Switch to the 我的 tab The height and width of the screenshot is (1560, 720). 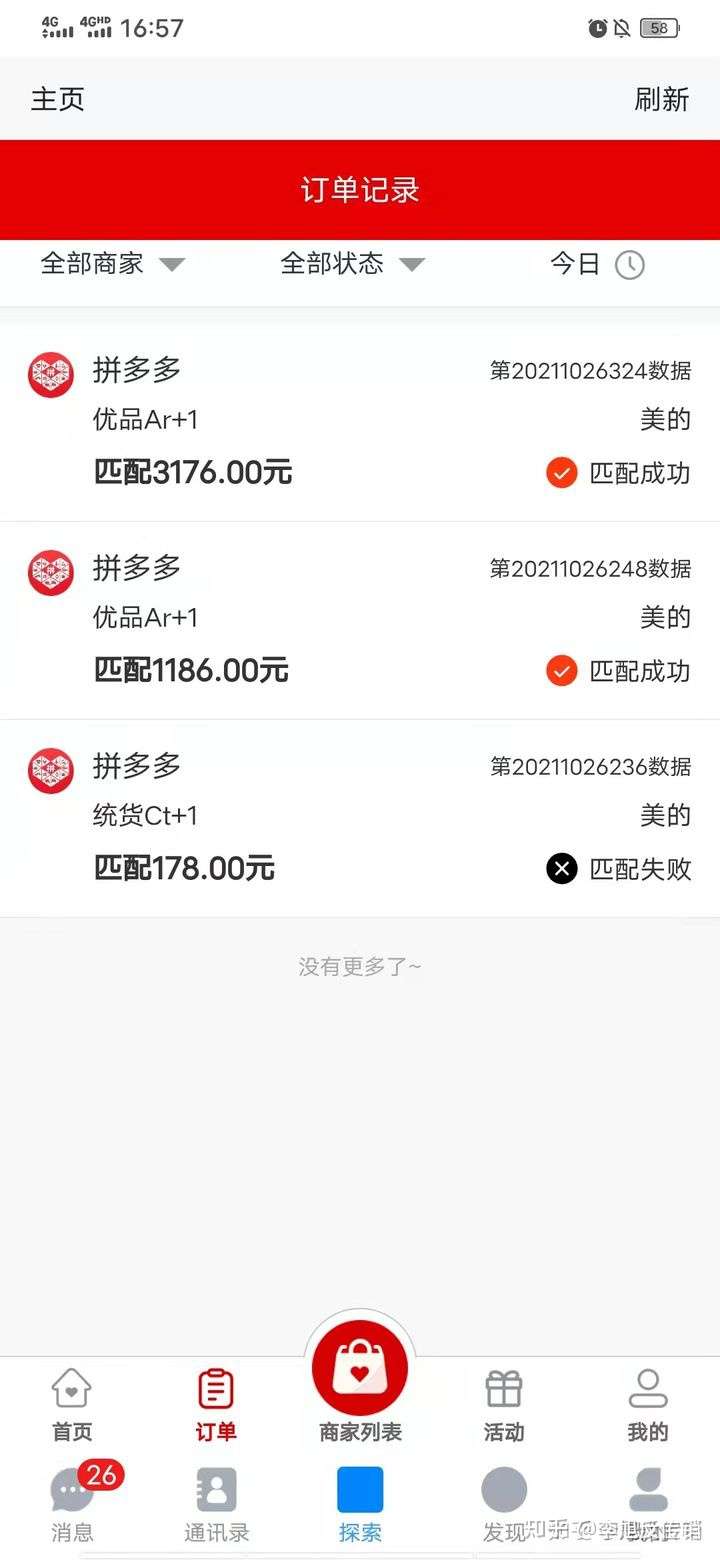tap(648, 1404)
